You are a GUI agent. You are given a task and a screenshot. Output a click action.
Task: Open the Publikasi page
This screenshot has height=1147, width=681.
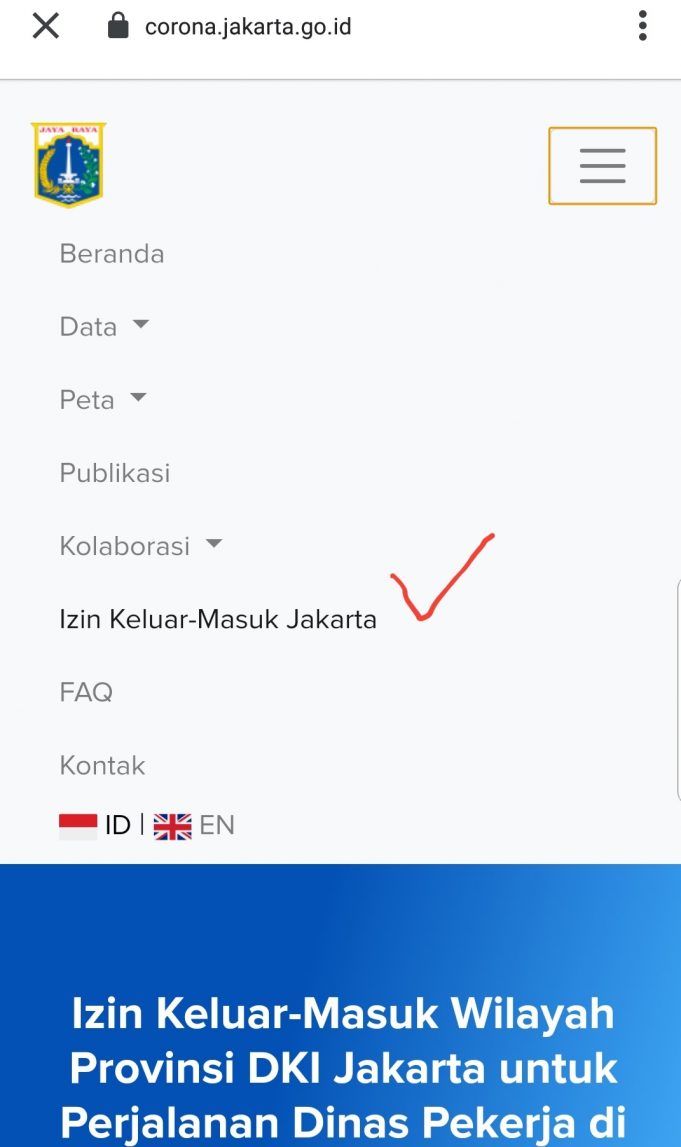point(115,473)
